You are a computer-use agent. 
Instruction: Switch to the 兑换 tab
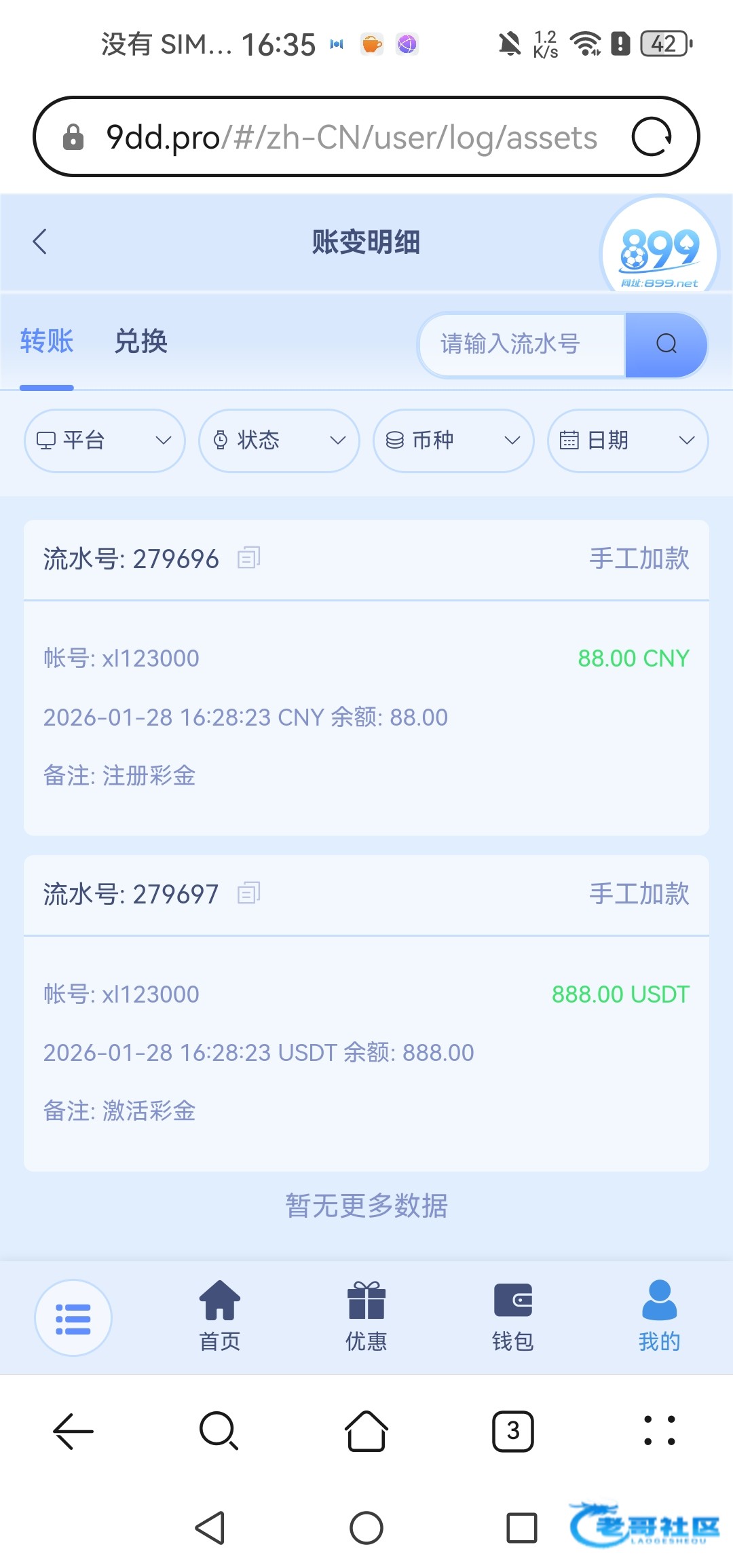coord(140,341)
